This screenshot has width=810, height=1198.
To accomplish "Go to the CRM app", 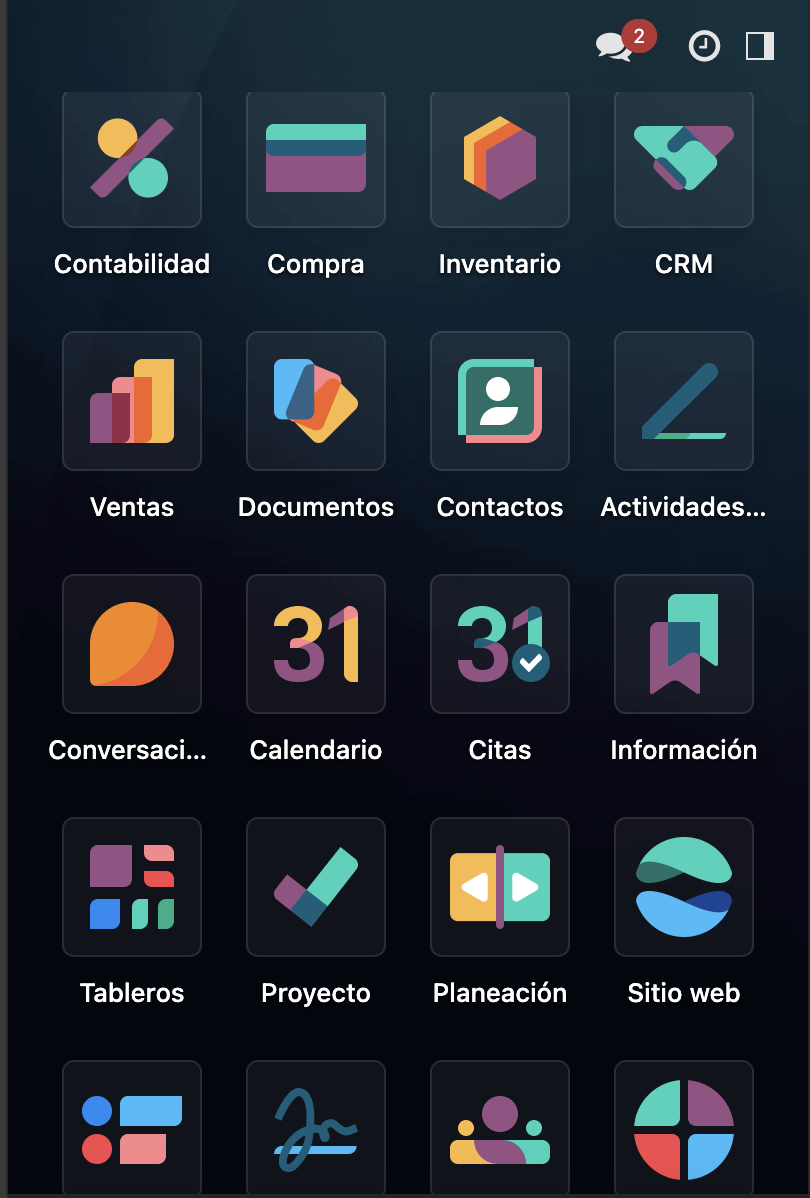I will 684,159.
